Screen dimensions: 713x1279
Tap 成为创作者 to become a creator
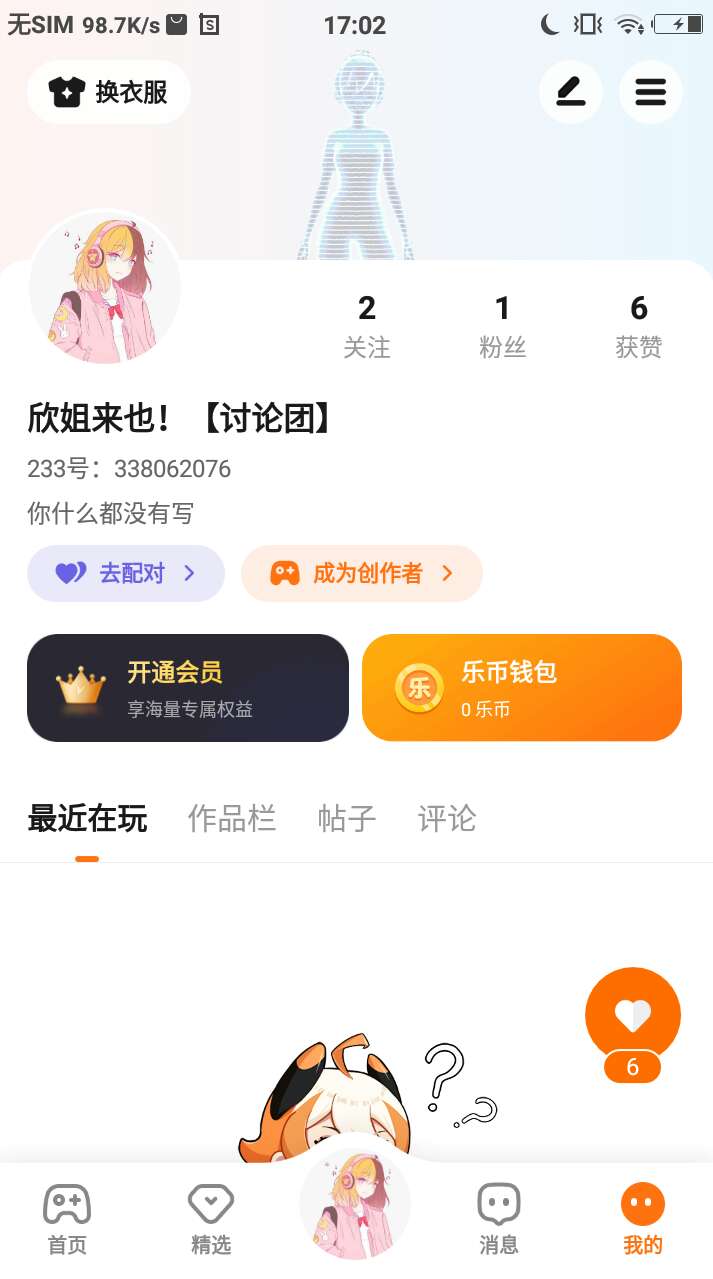point(362,573)
